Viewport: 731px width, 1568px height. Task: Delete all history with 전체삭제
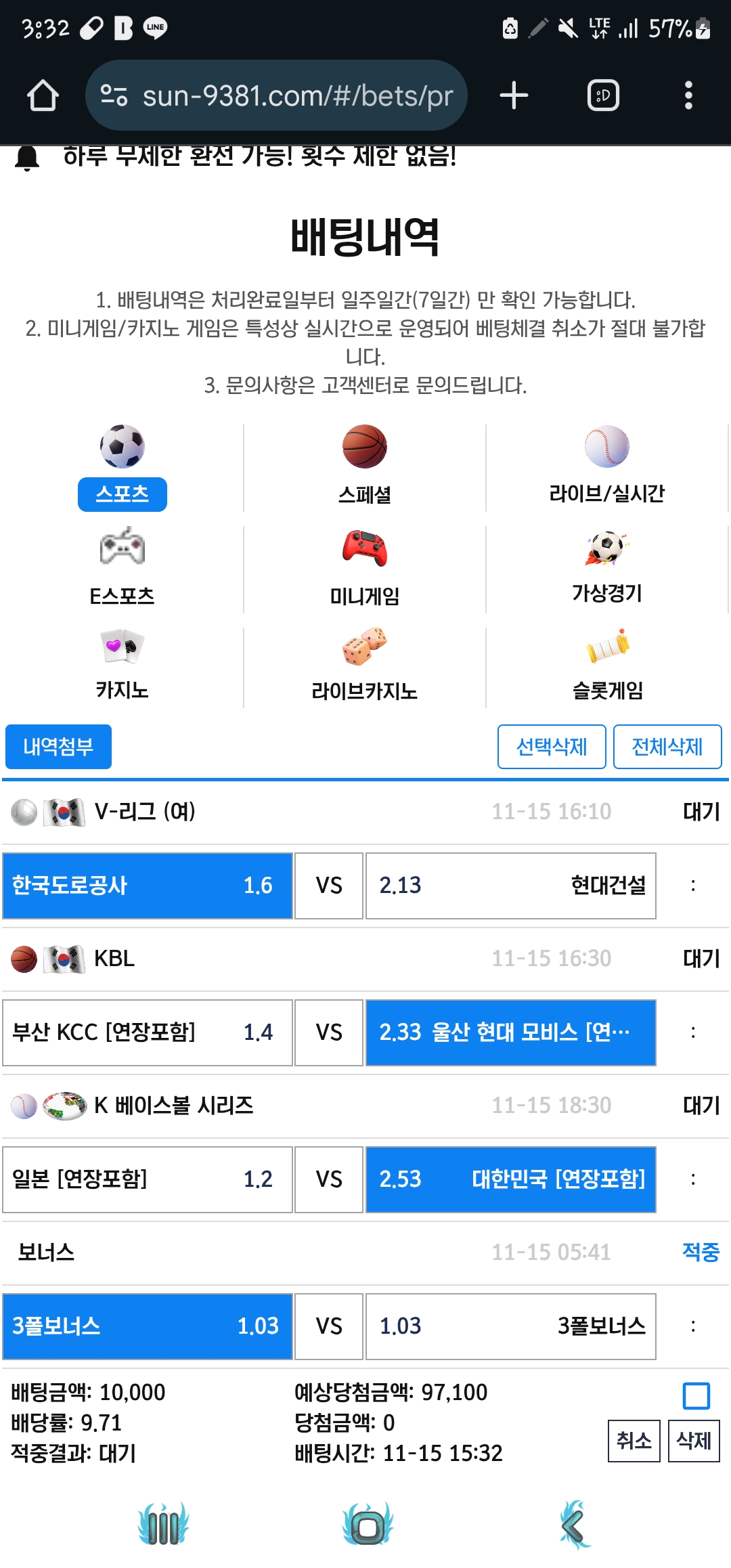pyautogui.click(x=667, y=747)
